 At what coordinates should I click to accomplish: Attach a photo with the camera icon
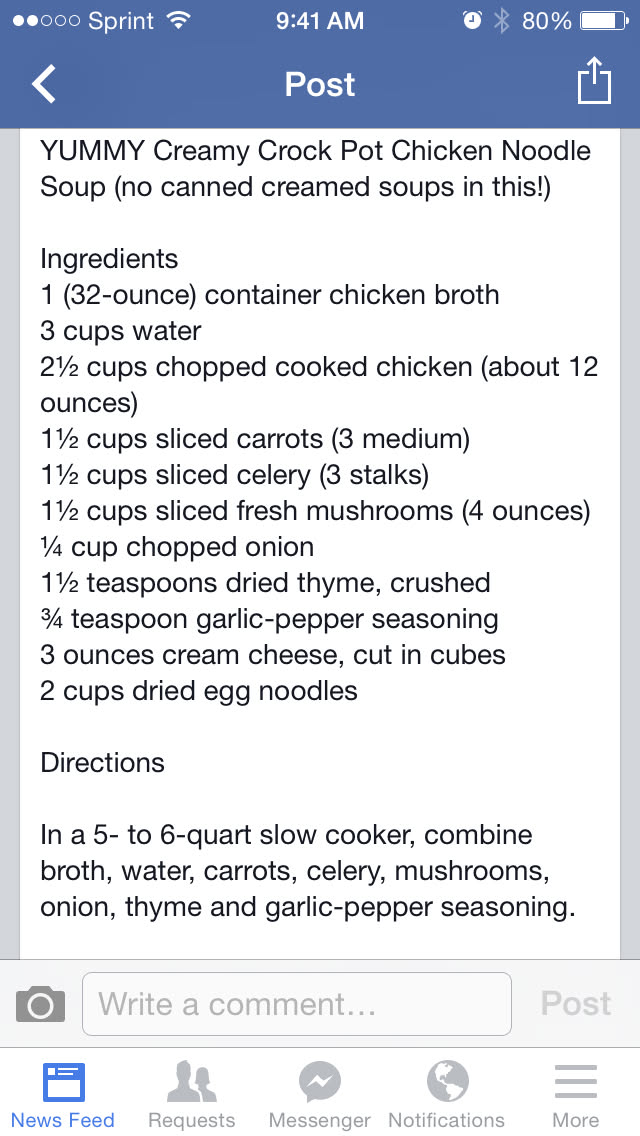tap(41, 1004)
